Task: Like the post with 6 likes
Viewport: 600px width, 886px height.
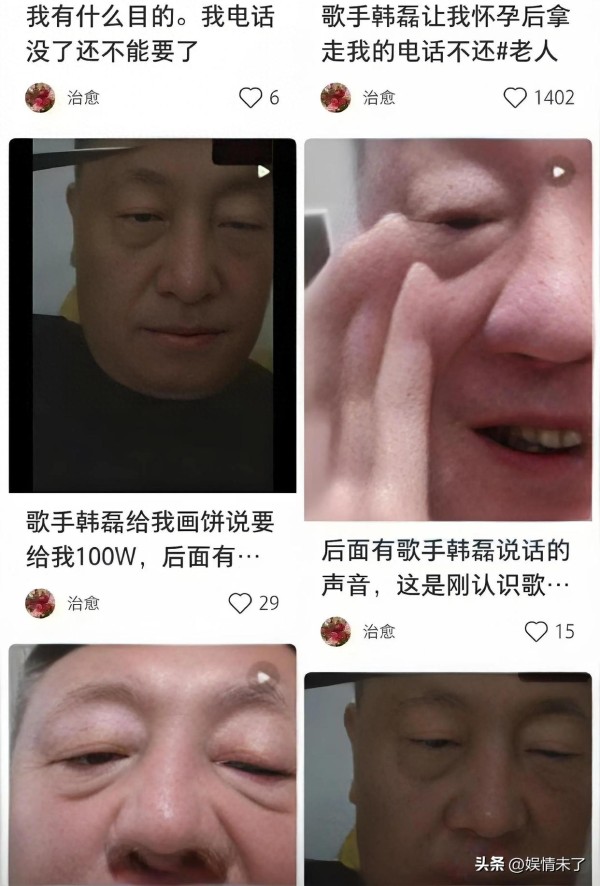Action: click(250, 97)
